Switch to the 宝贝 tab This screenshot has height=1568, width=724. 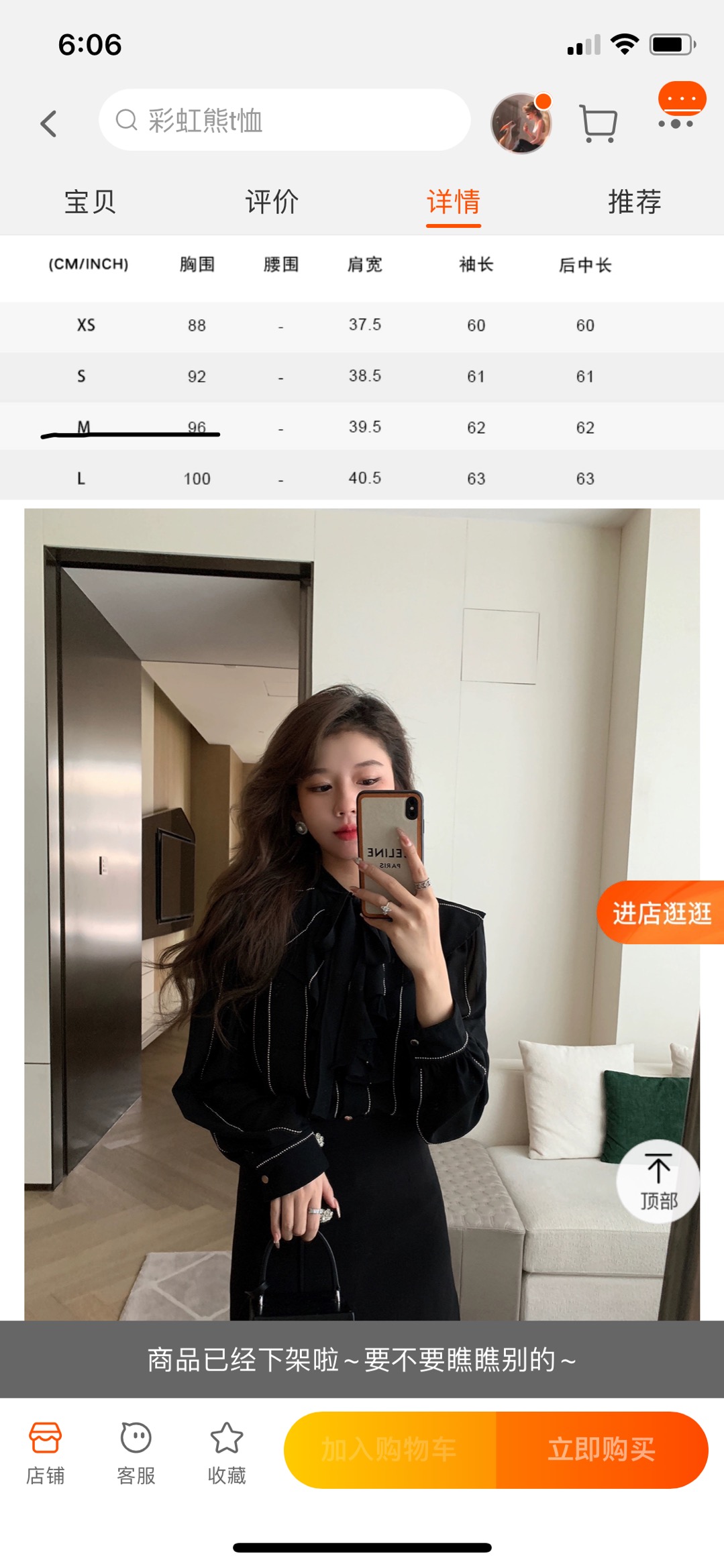point(90,202)
